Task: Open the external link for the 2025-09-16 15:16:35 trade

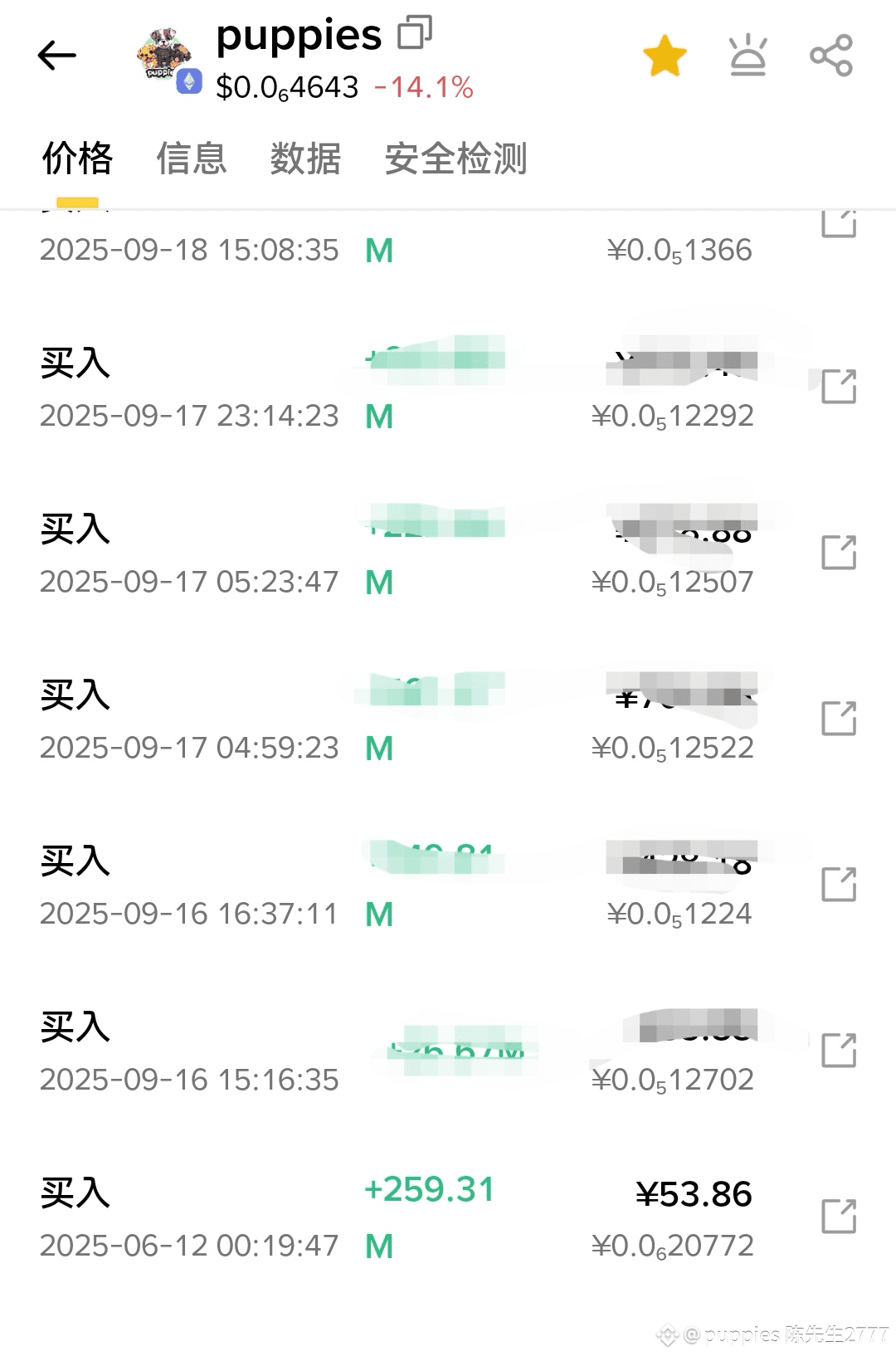Action: pos(838,1051)
